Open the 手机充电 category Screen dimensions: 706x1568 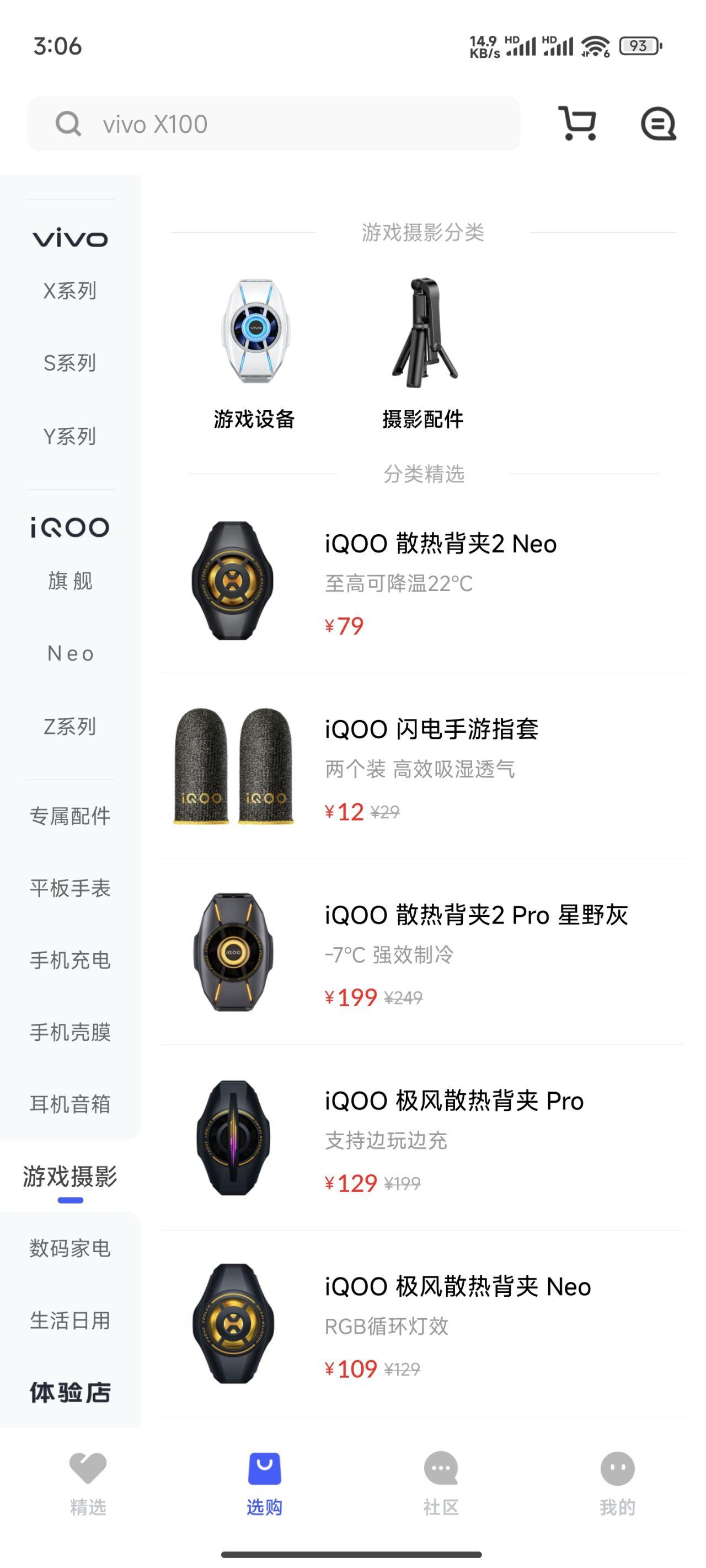click(70, 960)
